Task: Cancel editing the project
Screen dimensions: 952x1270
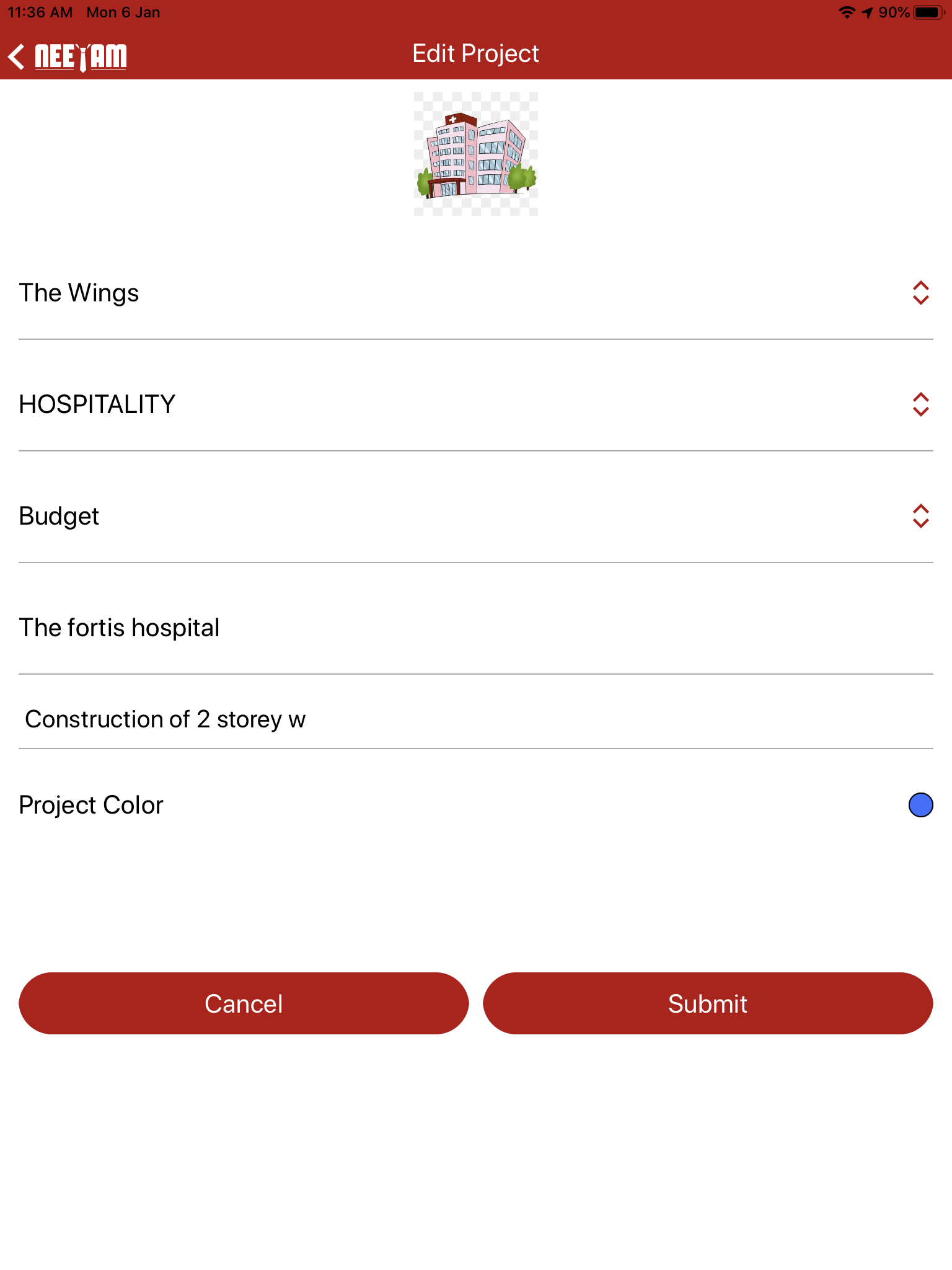Action: 244,1003
